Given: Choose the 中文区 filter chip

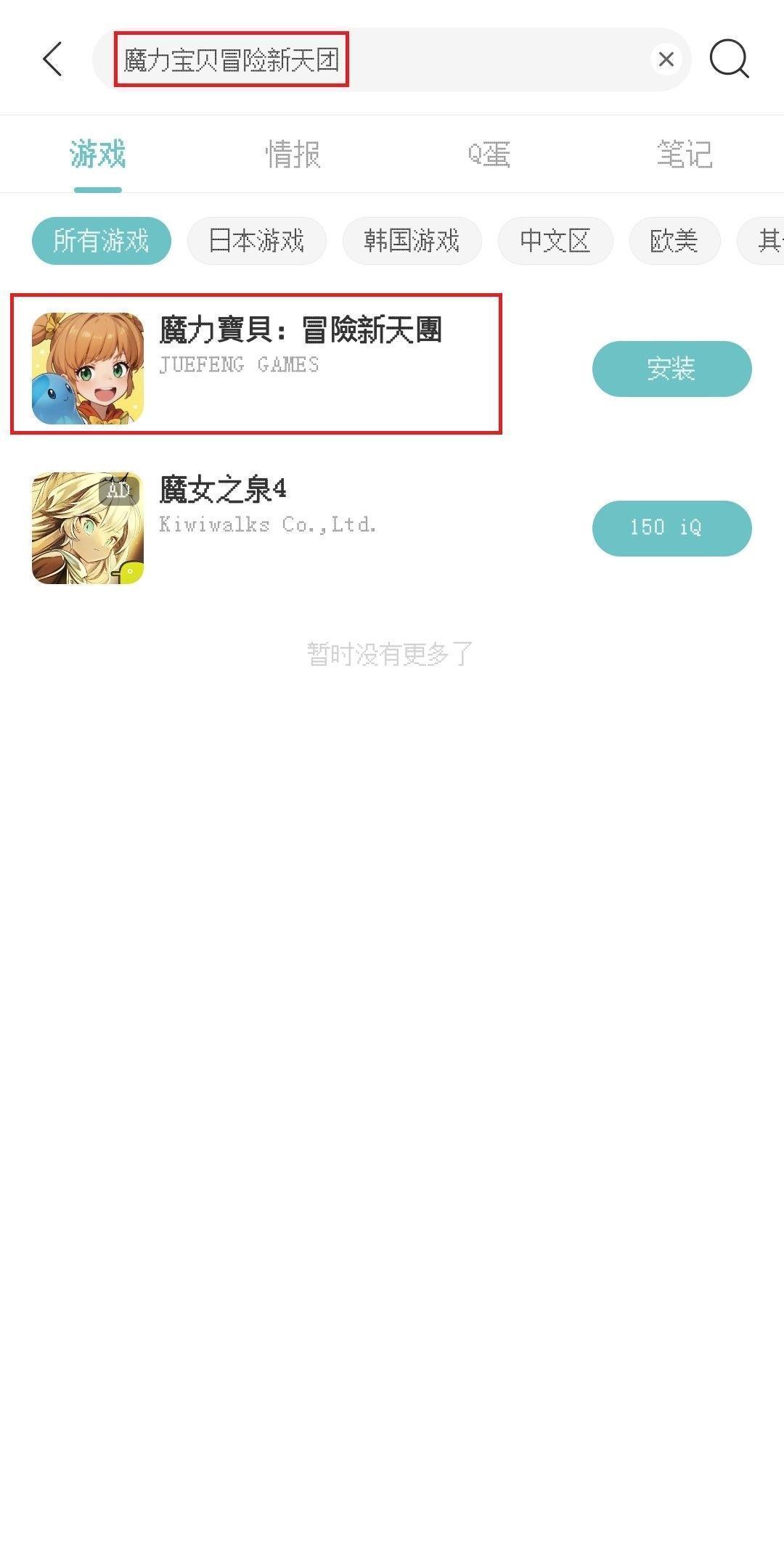Looking at the screenshot, I should (x=555, y=241).
